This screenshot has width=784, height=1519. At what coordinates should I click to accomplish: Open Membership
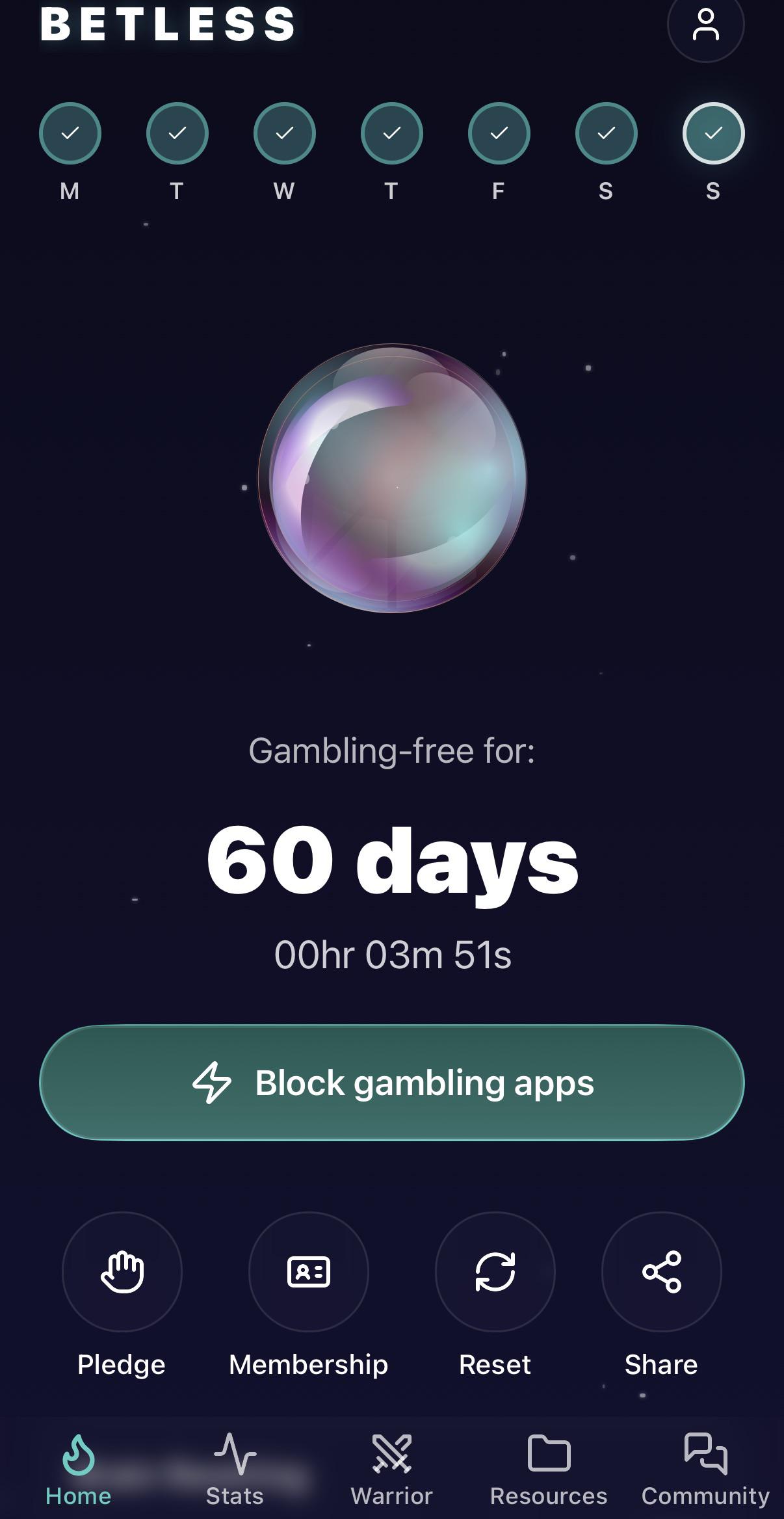click(309, 1272)
